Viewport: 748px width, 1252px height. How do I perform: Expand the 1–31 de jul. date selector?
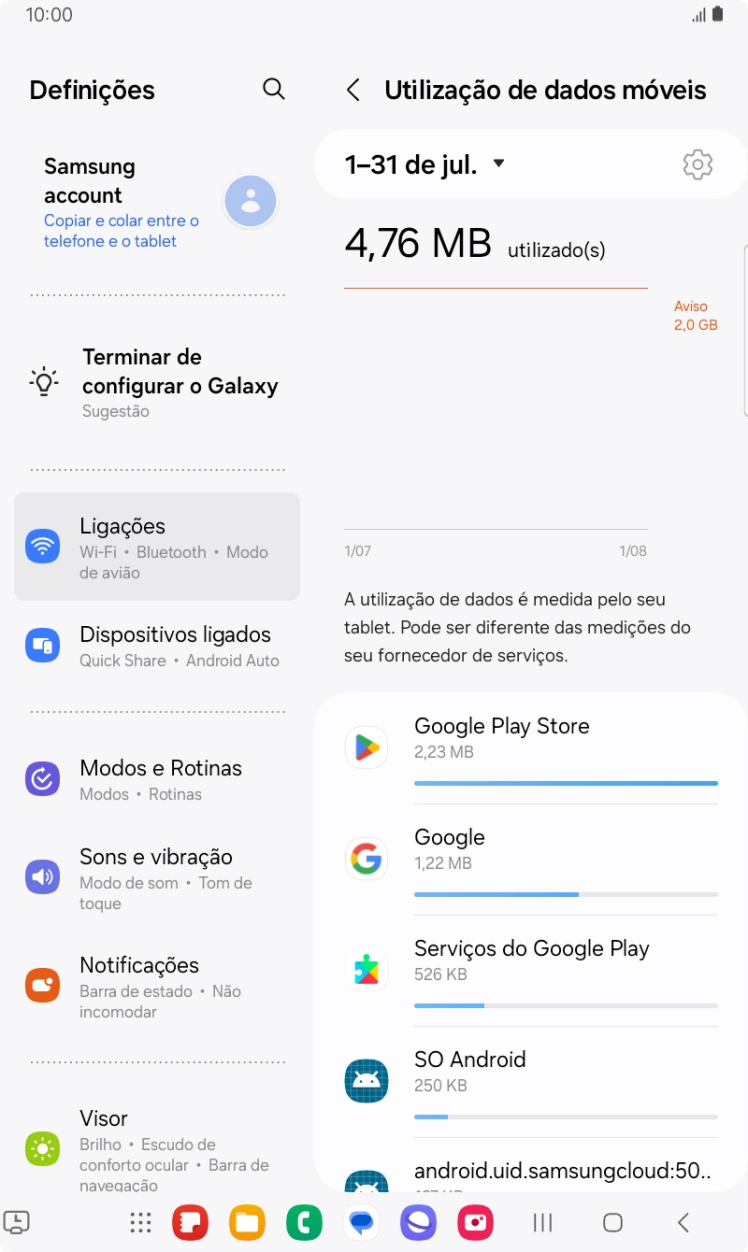point(425,165)
